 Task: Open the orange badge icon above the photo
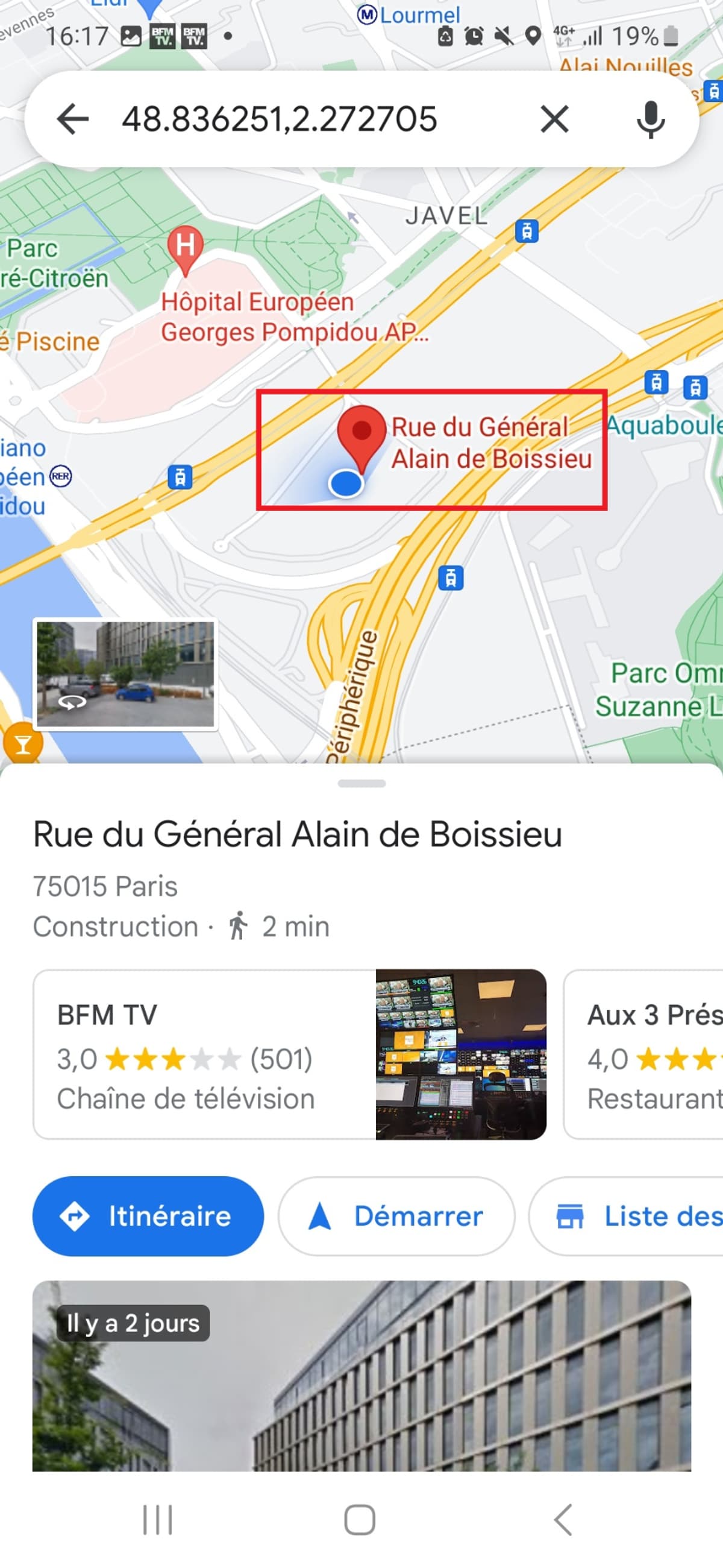(x=22, y=742)
